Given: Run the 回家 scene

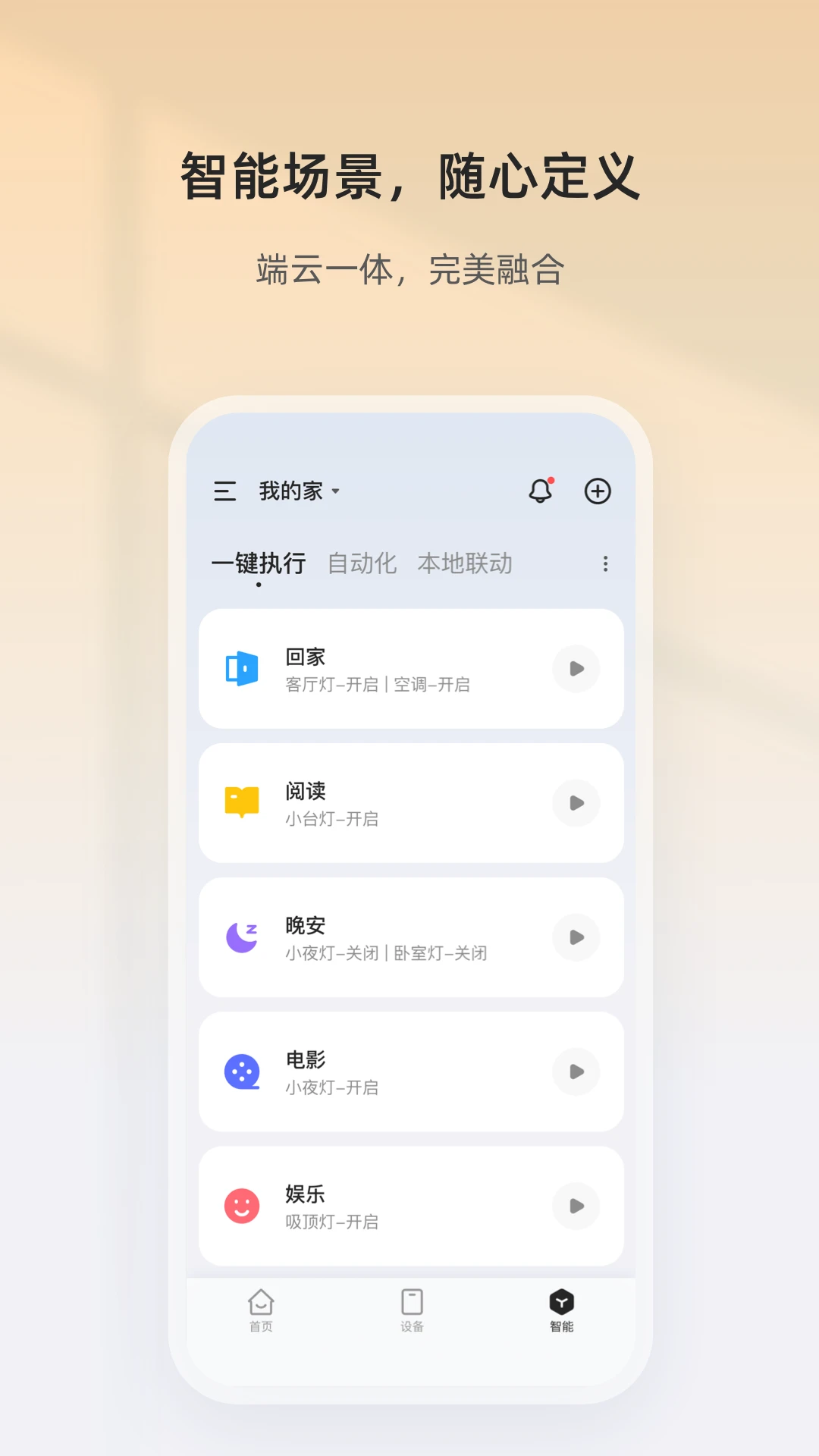Looking at the screenshot, I should point(576,668).
